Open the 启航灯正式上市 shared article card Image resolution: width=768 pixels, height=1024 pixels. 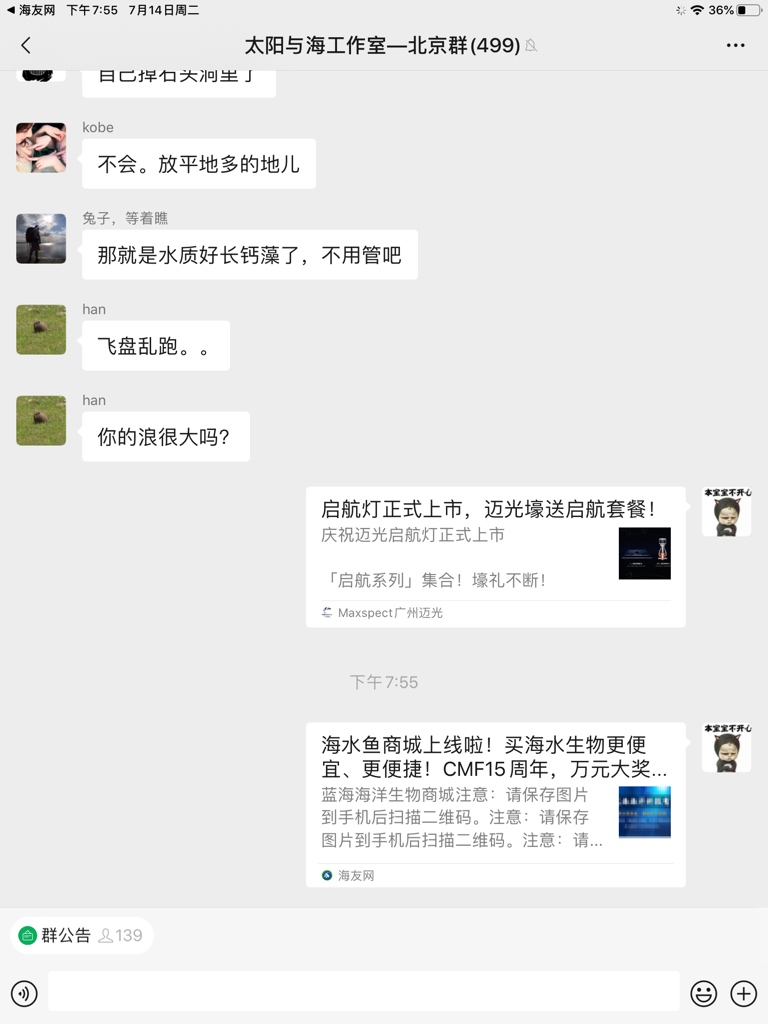495,556
